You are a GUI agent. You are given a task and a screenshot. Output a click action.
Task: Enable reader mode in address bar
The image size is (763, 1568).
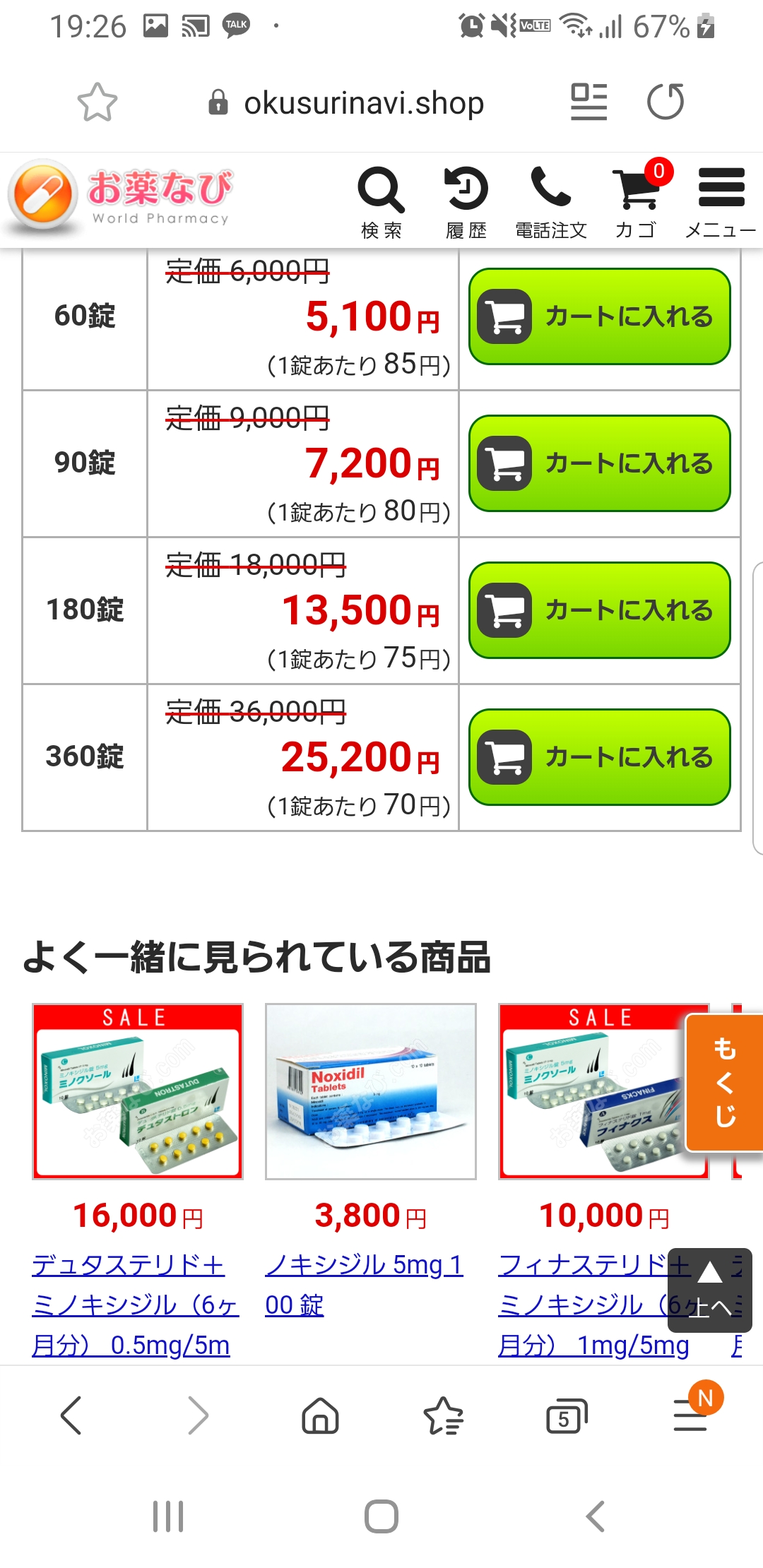click(589, 102)
